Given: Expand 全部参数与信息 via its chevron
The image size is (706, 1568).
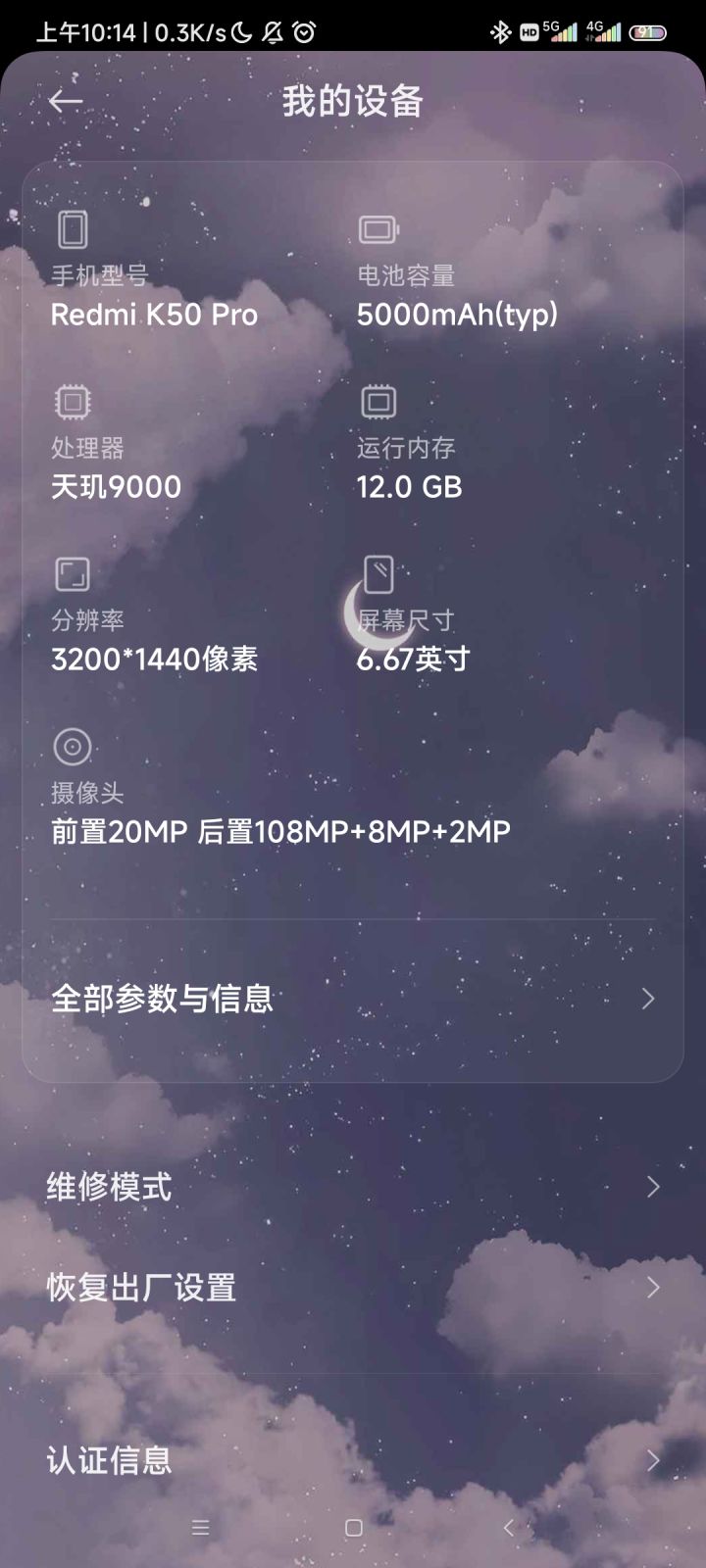Looking at the screenshot, I should (x=647, y=998).
